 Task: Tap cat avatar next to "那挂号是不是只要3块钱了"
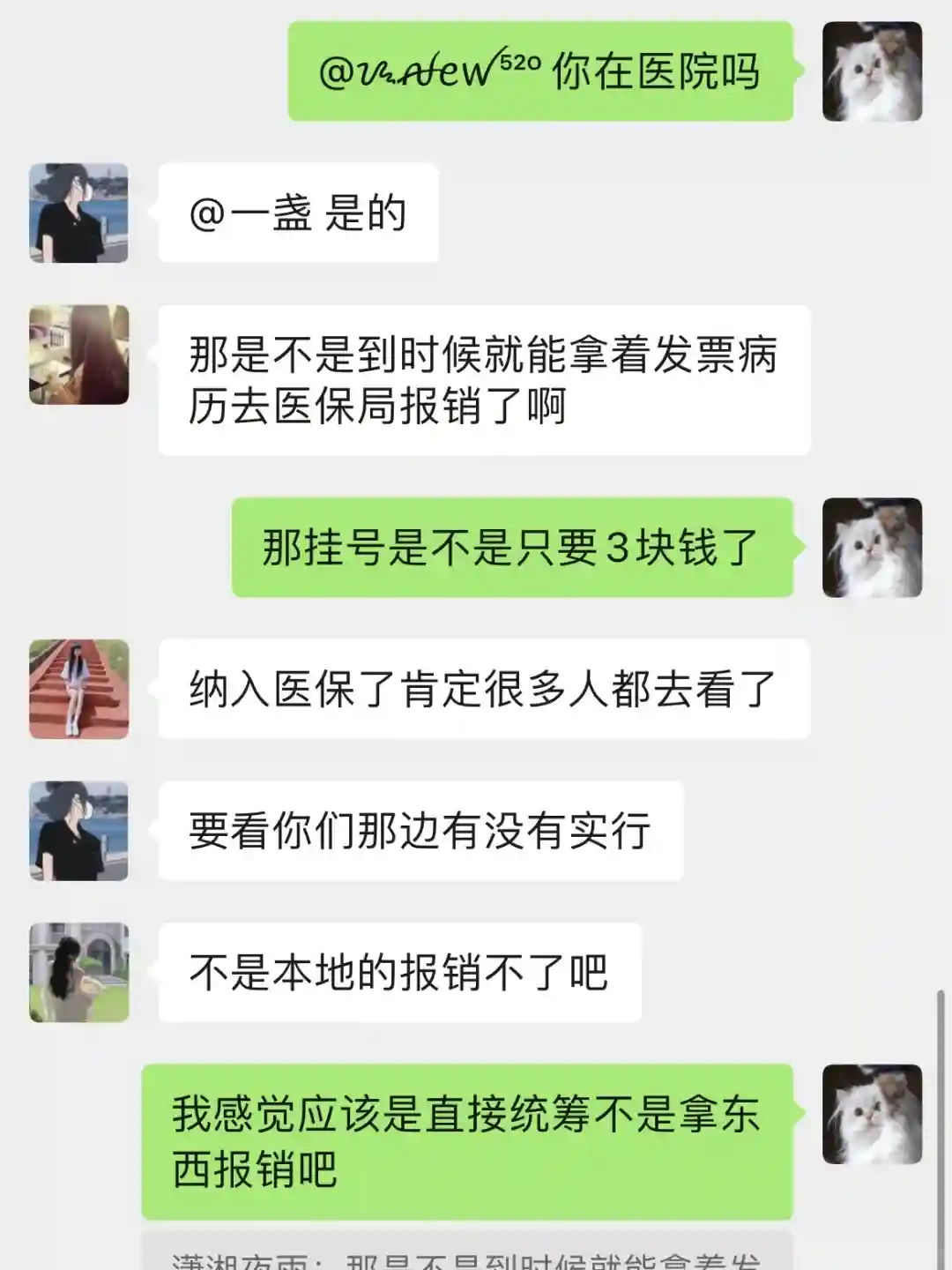(x=872, y=548)
